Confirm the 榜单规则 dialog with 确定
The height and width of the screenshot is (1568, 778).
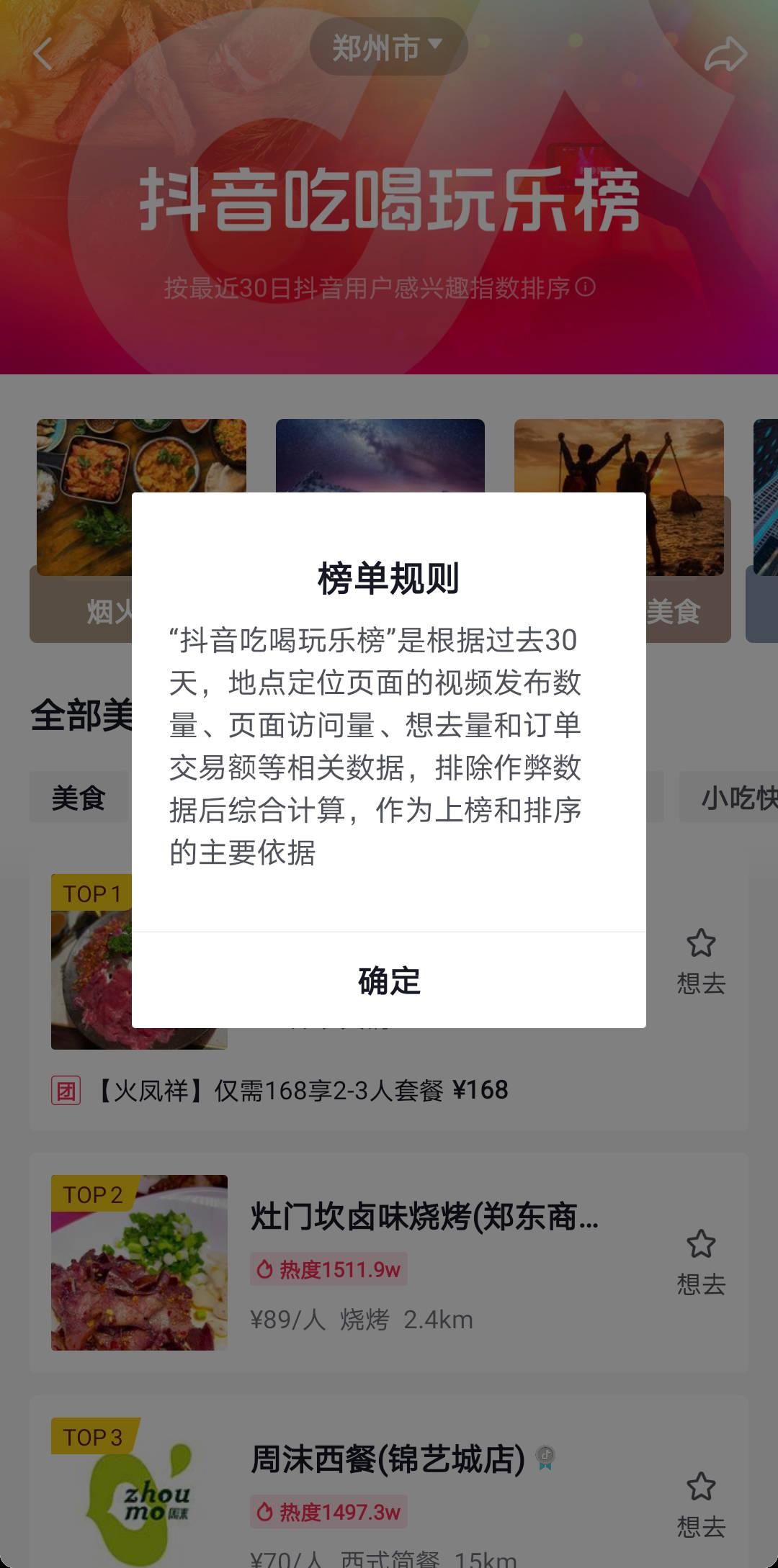389,981
